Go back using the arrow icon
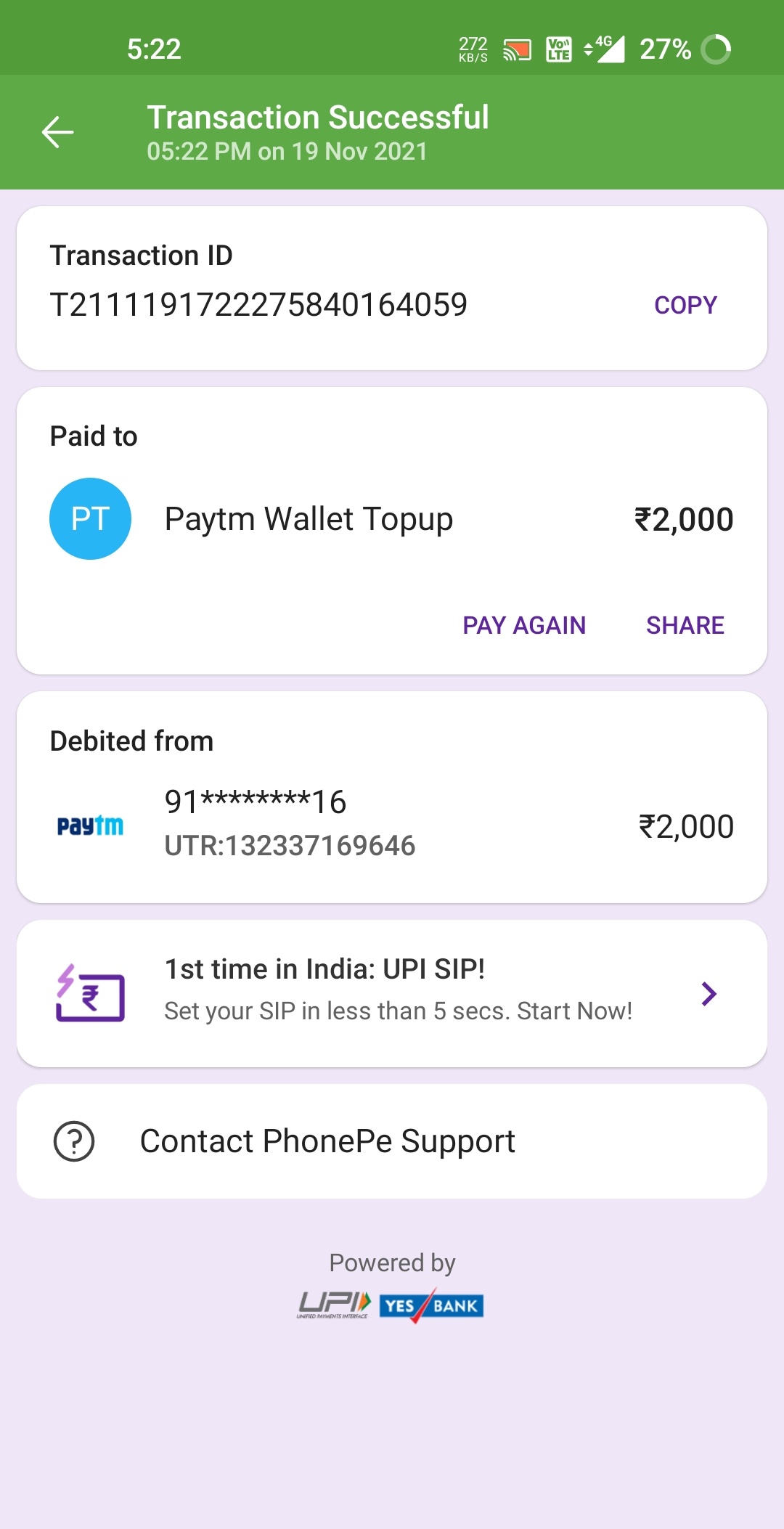This screenshot has height=1529, width=784. click(x=58, y=132)
